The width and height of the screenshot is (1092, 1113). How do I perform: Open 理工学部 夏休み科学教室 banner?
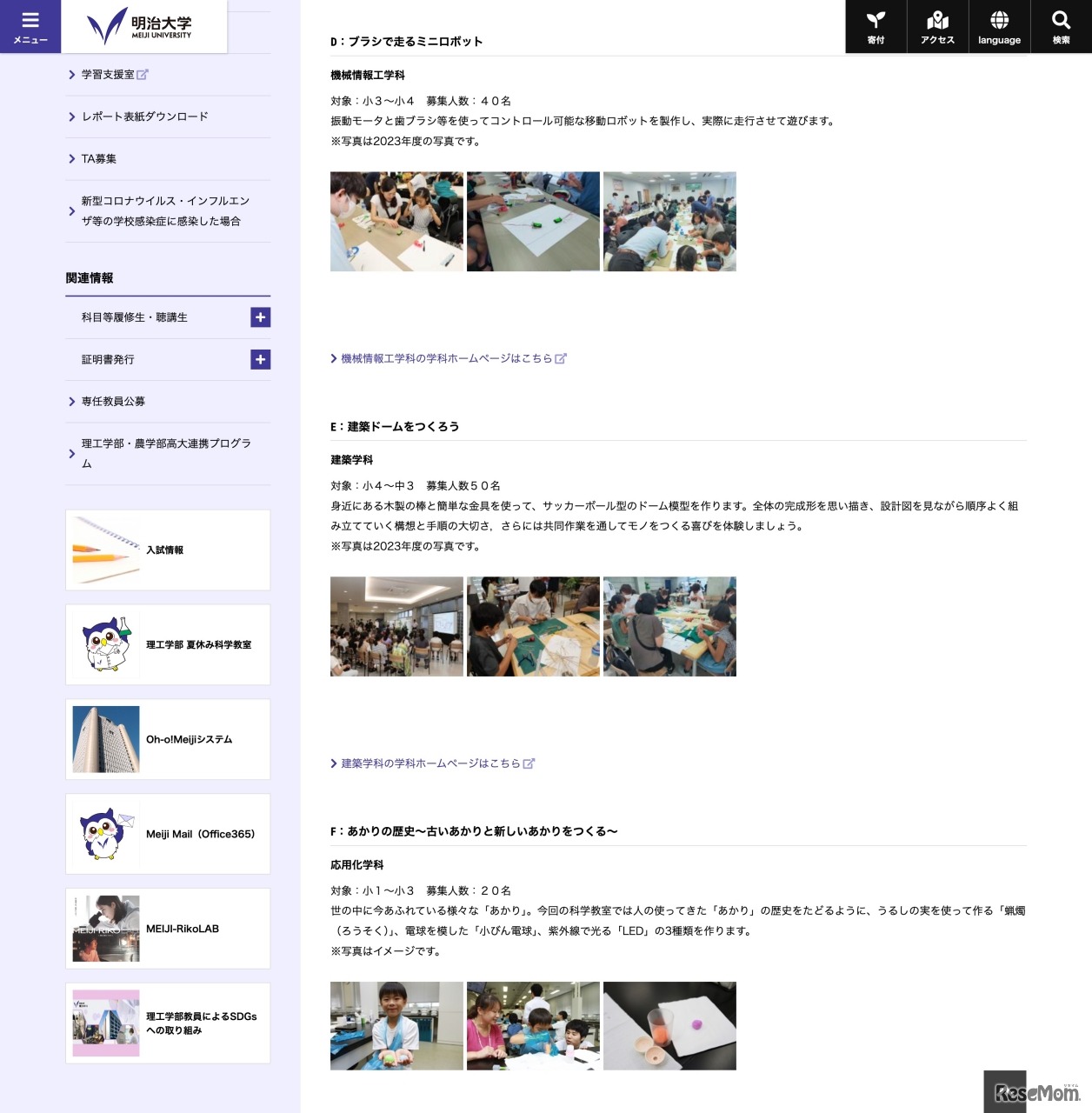click(168, 645)
